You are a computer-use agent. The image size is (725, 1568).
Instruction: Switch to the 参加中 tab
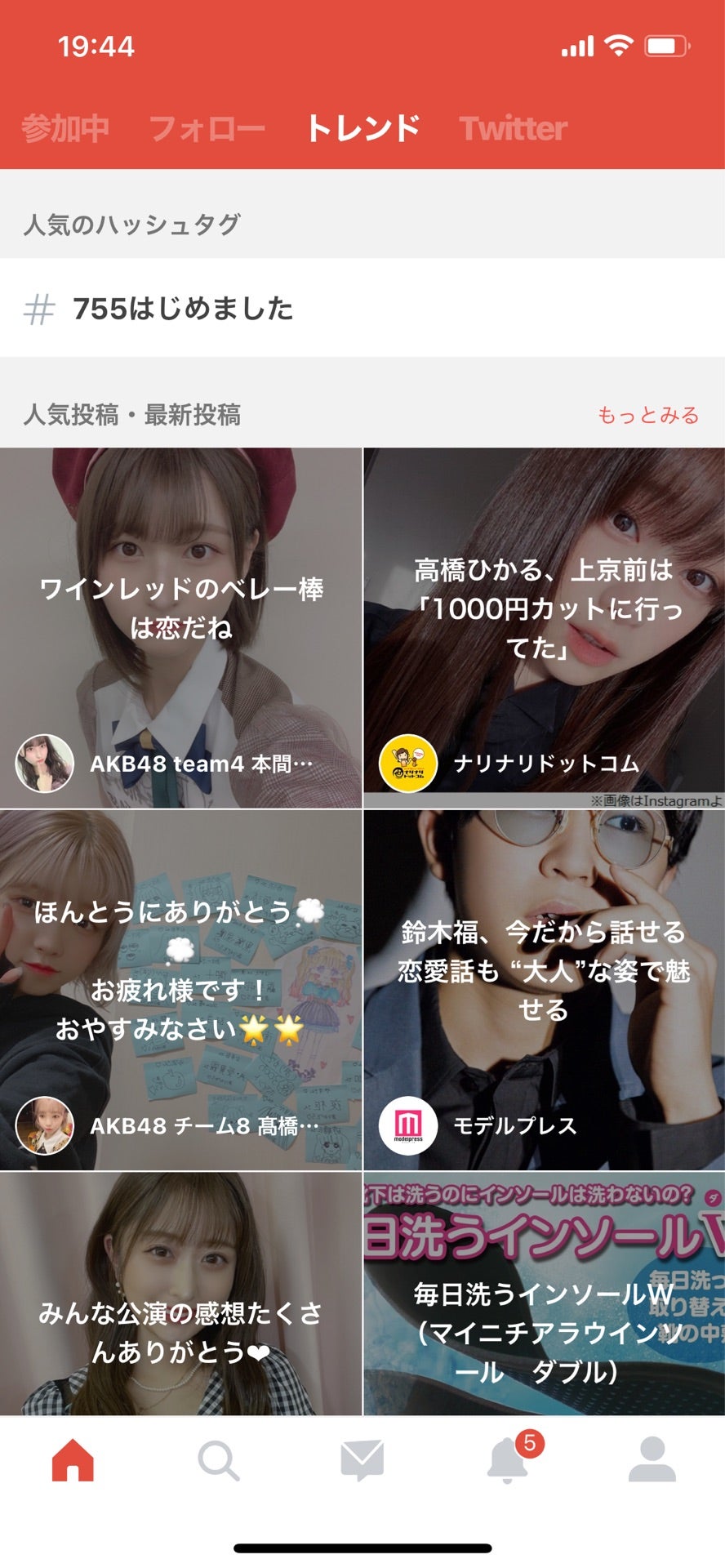[x=64, y=128]
